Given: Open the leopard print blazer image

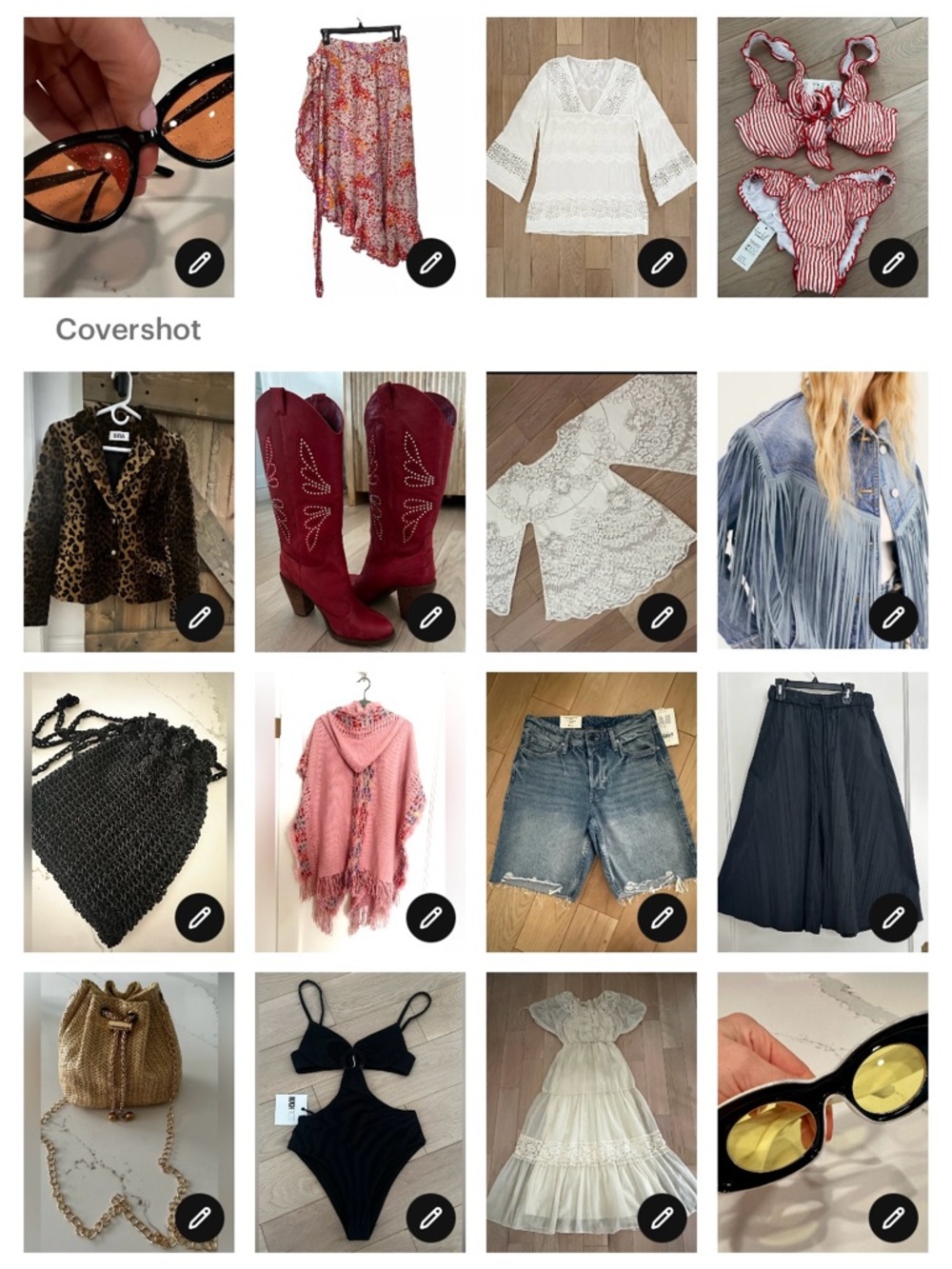Looking at the screenshot, I should (x=114, y=495).
